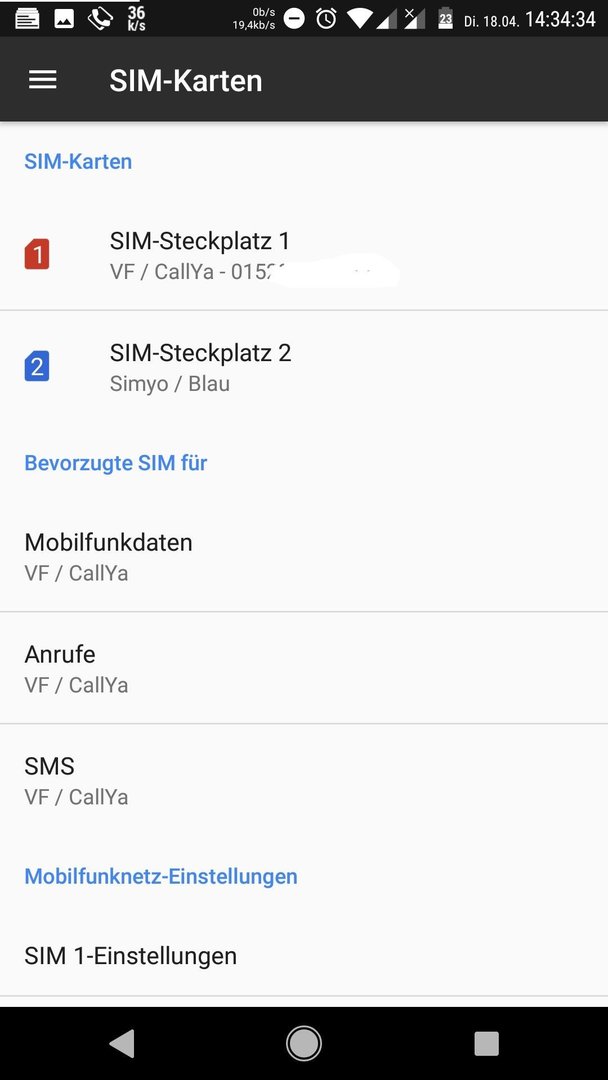Choose preferred SIM for SMS
The image size is (608, 1080).
(x=304, y=780)
